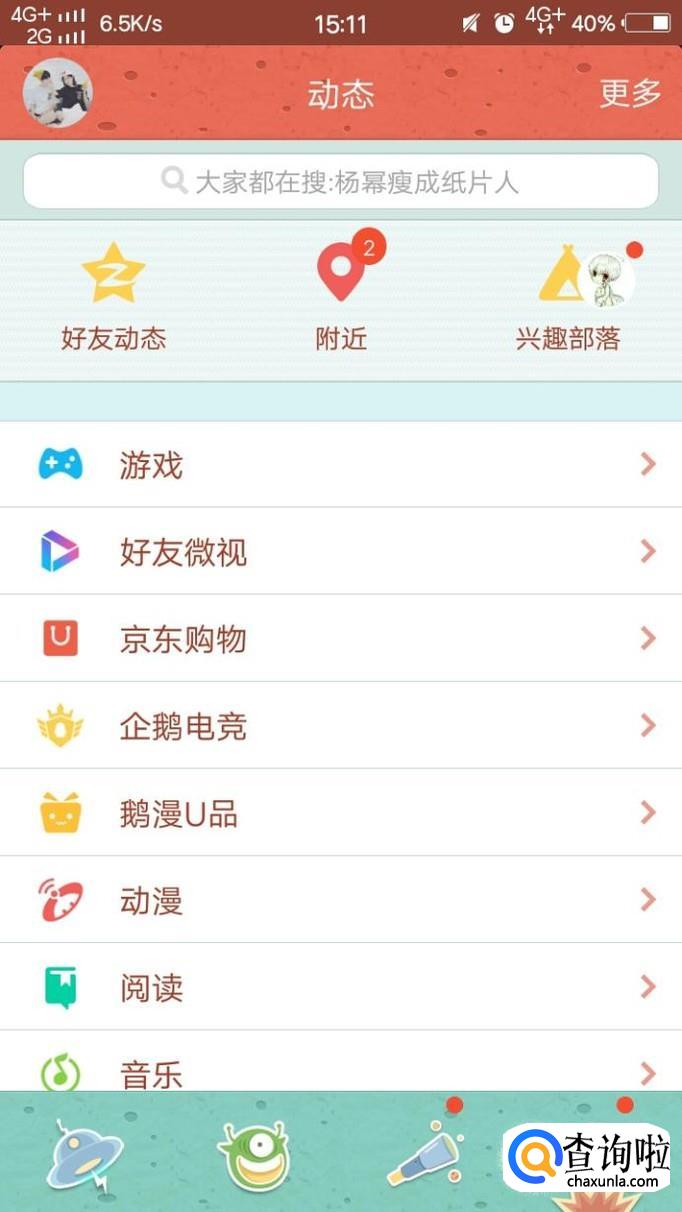Open the 游戏 row
This screenshot has width=682, height=1212.
click(341, 465)
